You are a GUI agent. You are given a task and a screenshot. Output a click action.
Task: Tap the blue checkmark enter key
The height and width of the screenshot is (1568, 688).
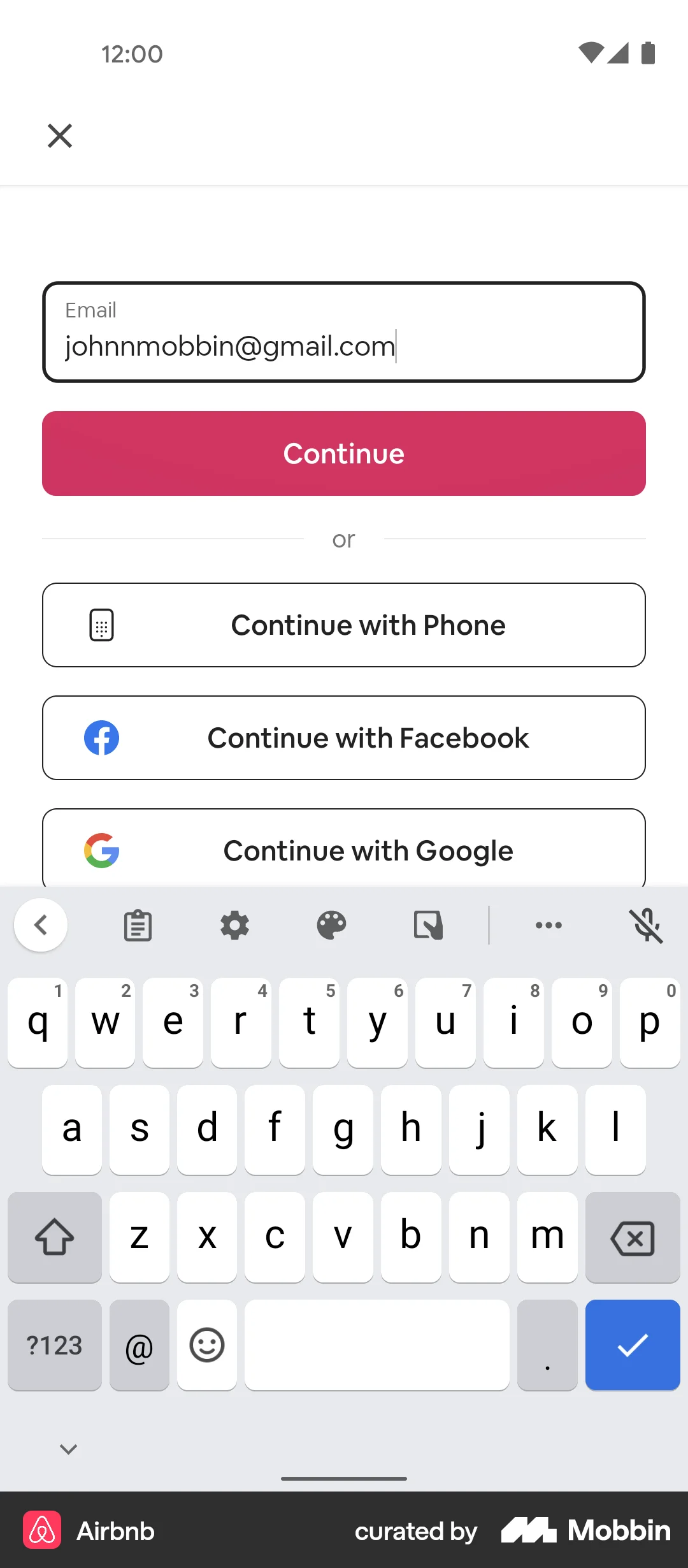(x=632, y=1345)
